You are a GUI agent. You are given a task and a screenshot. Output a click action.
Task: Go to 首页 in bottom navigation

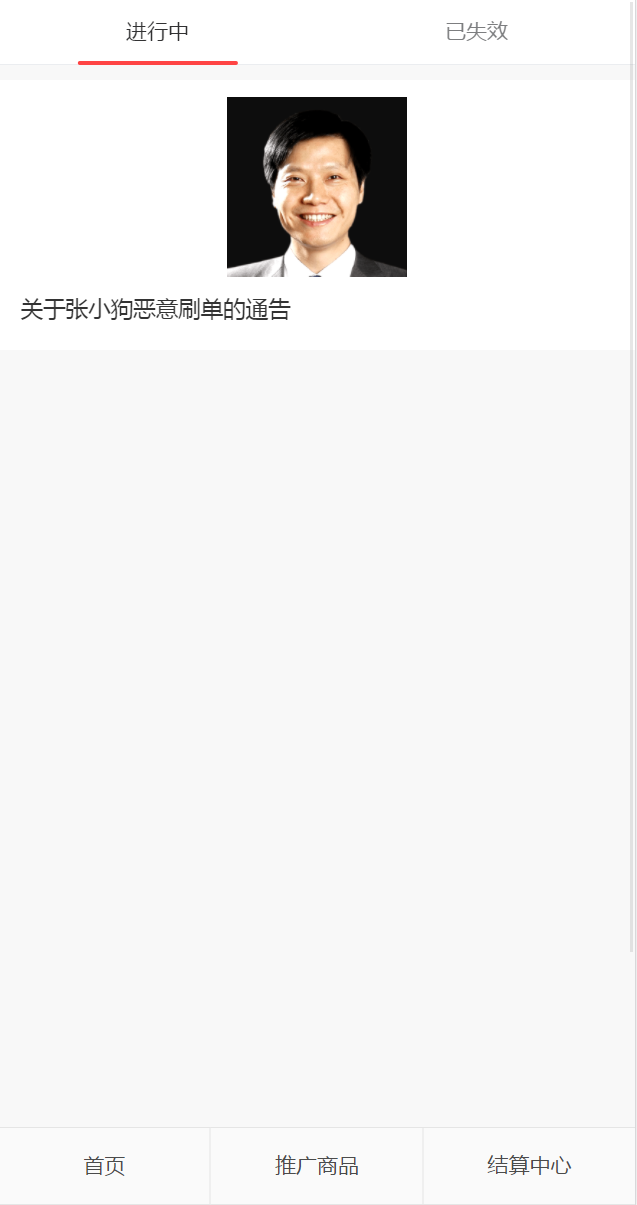(x=104, y=1166)
